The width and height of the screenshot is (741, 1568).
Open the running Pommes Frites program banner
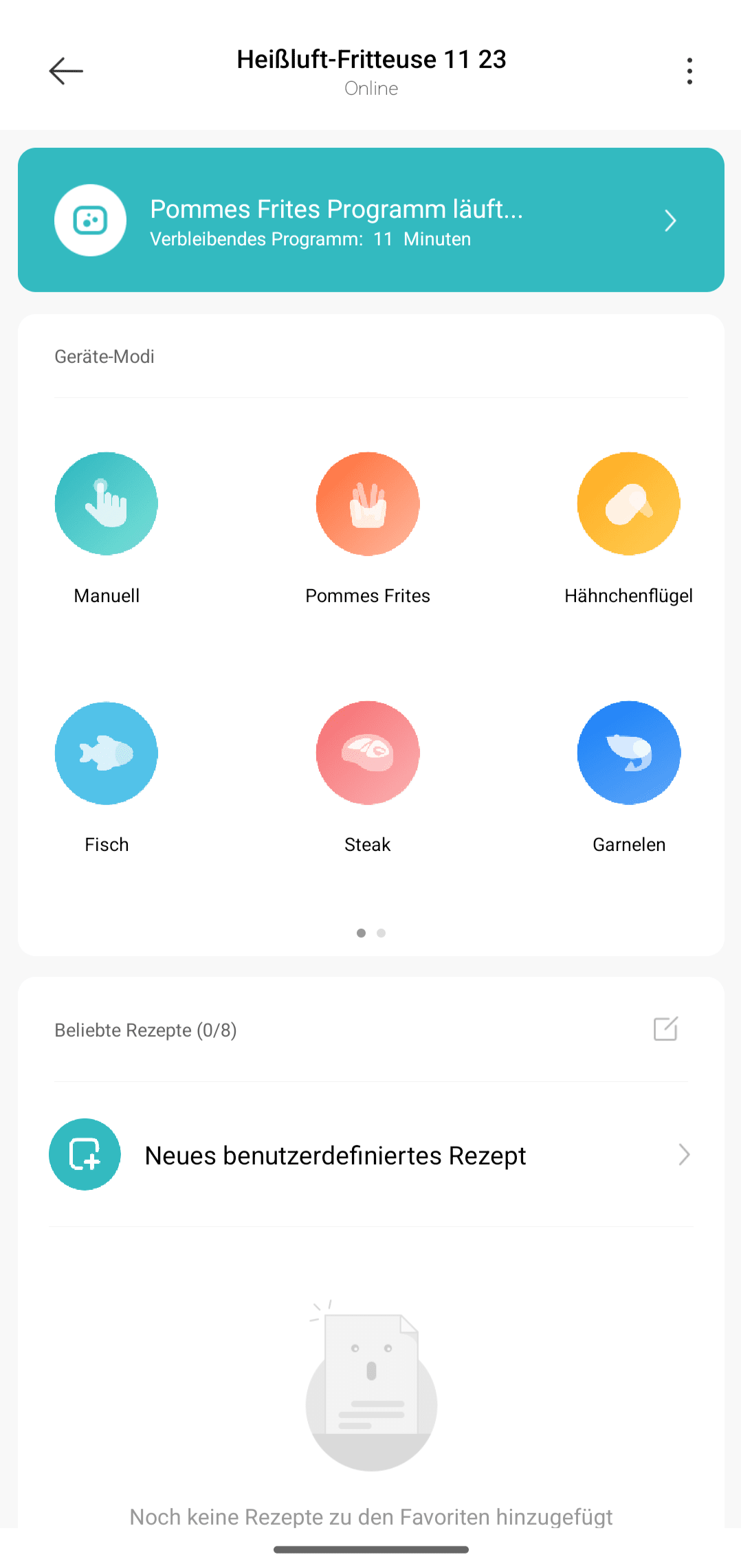pos(371,220)
